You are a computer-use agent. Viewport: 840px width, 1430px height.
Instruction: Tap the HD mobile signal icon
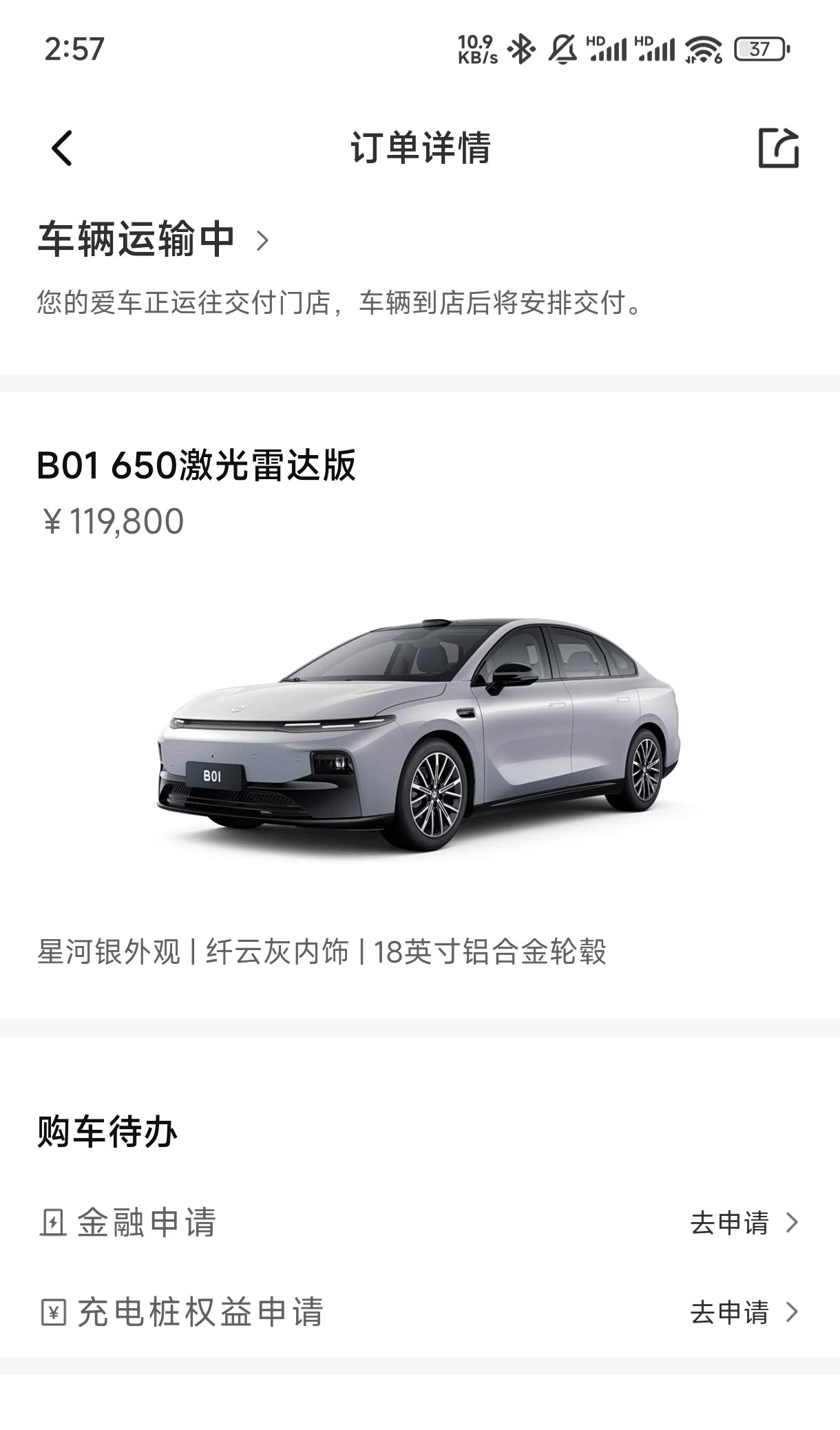tap(606, 50)
